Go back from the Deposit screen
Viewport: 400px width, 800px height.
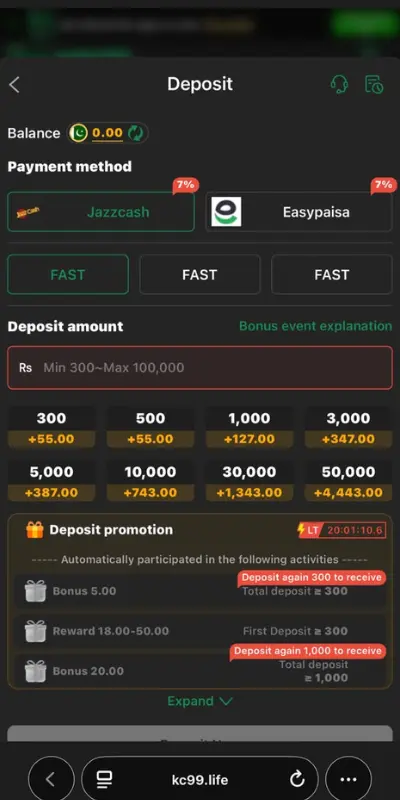click(x=14, y=85)
